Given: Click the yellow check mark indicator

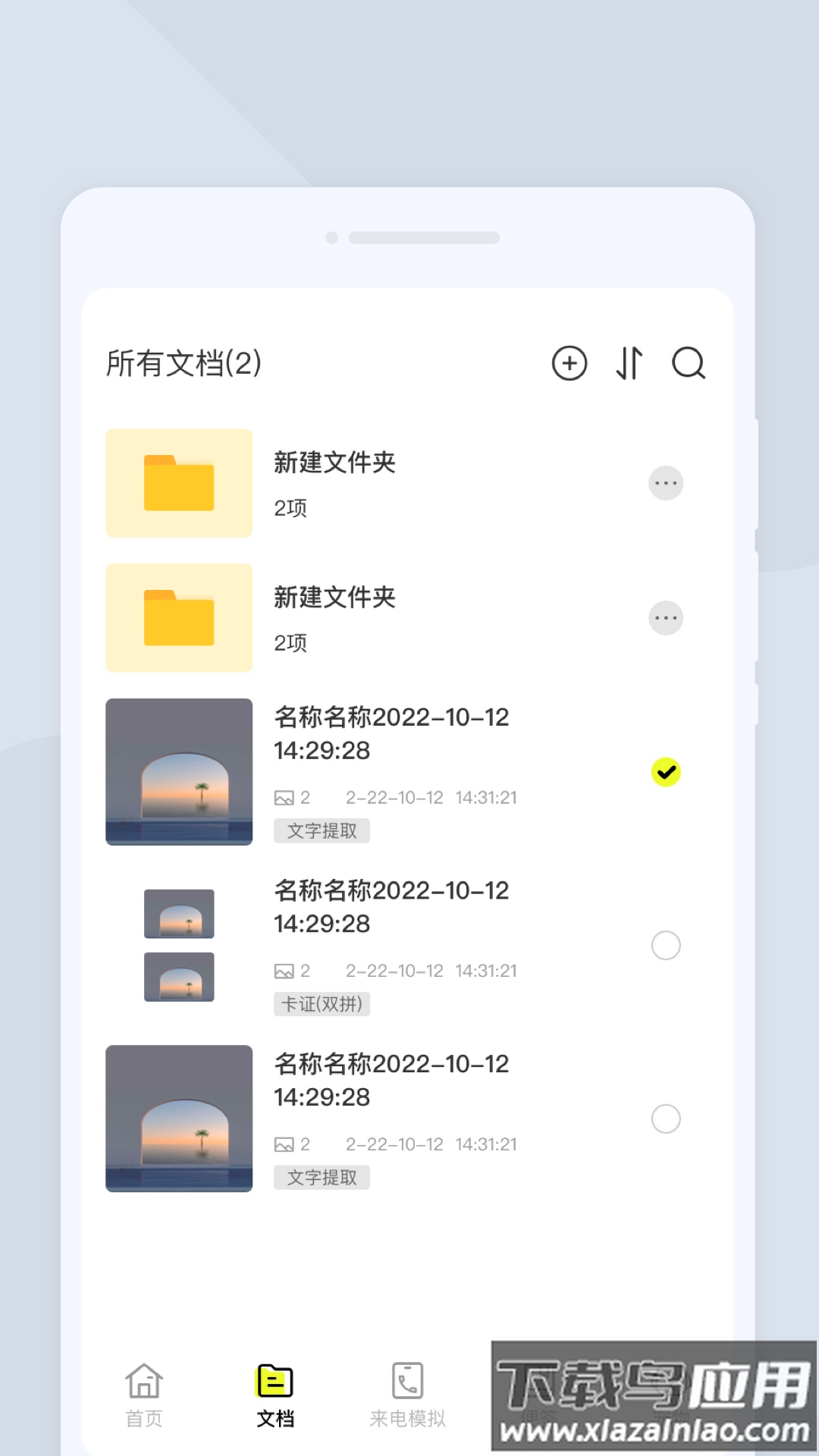Looking at the screenshot, I should (666, 770).
